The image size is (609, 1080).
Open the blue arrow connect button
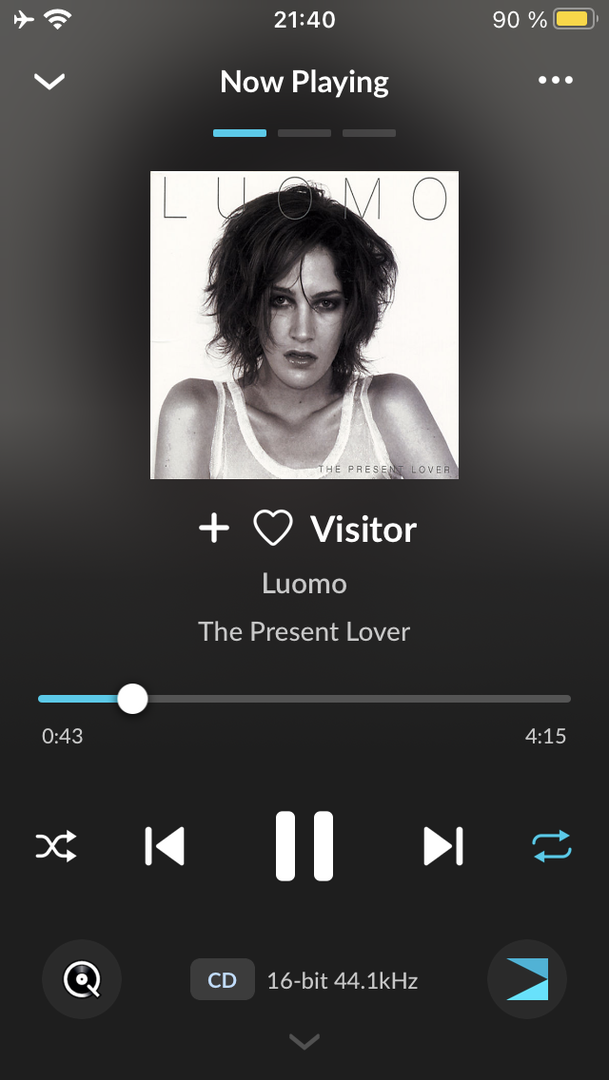pyautogui.click(x=527, y=980)
